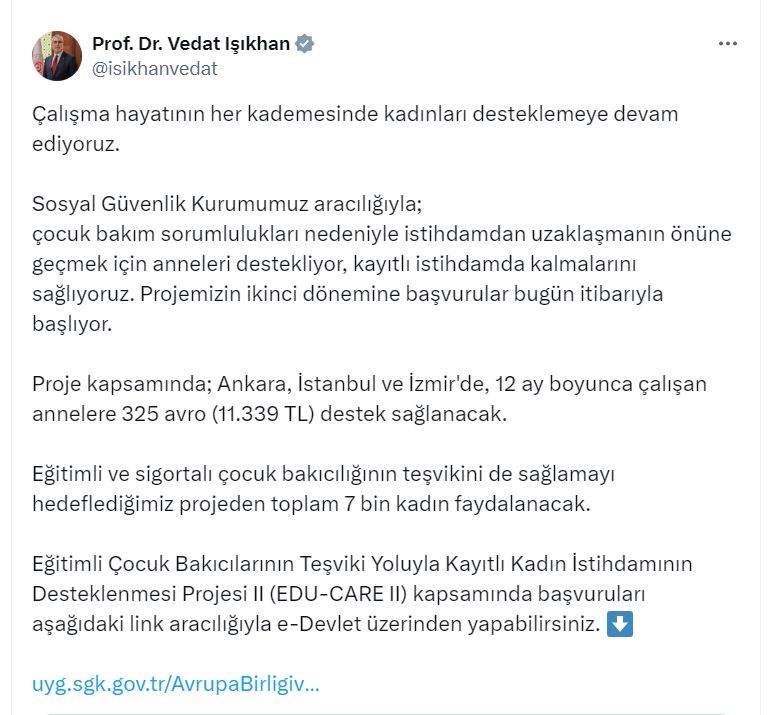
Task: Open Vedat Işıkhan's profile picture
Action: tap(56, 56)
